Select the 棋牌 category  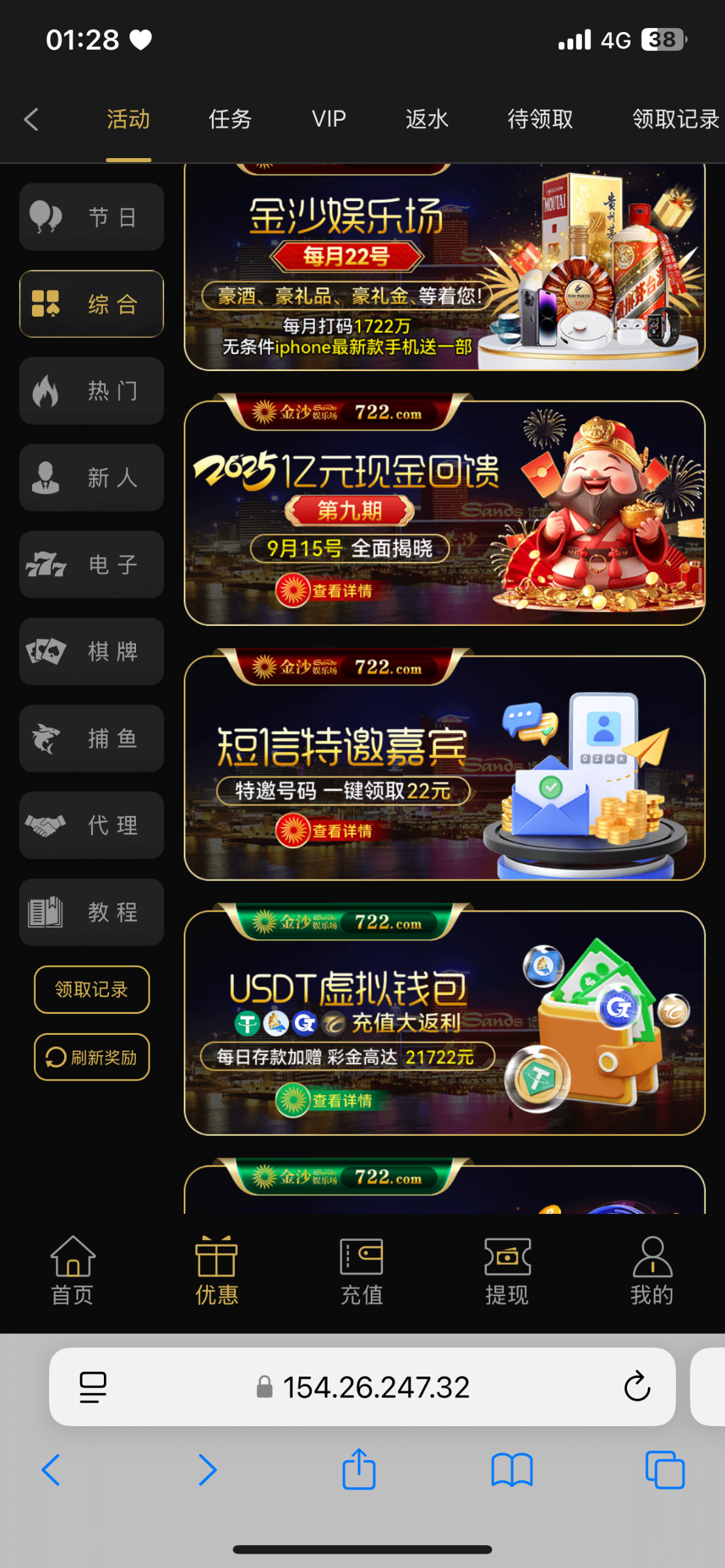pyautogui.click(x=92, y=651)
